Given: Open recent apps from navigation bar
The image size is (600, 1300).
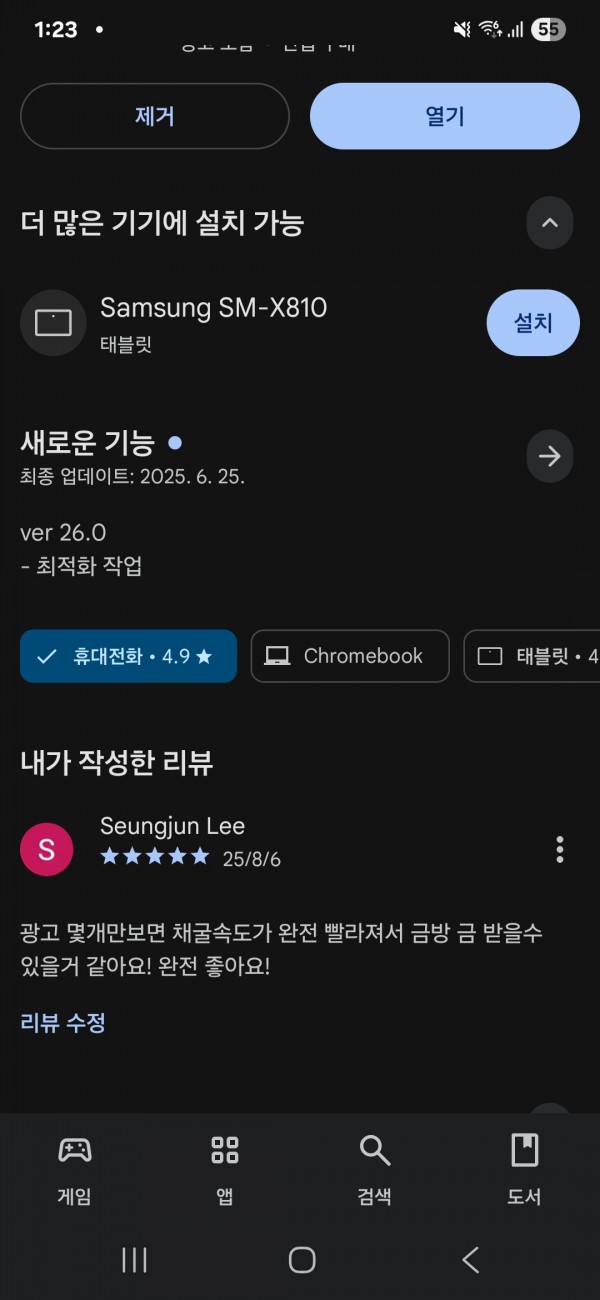Looking at the screenshot, I should point(133,1260).
